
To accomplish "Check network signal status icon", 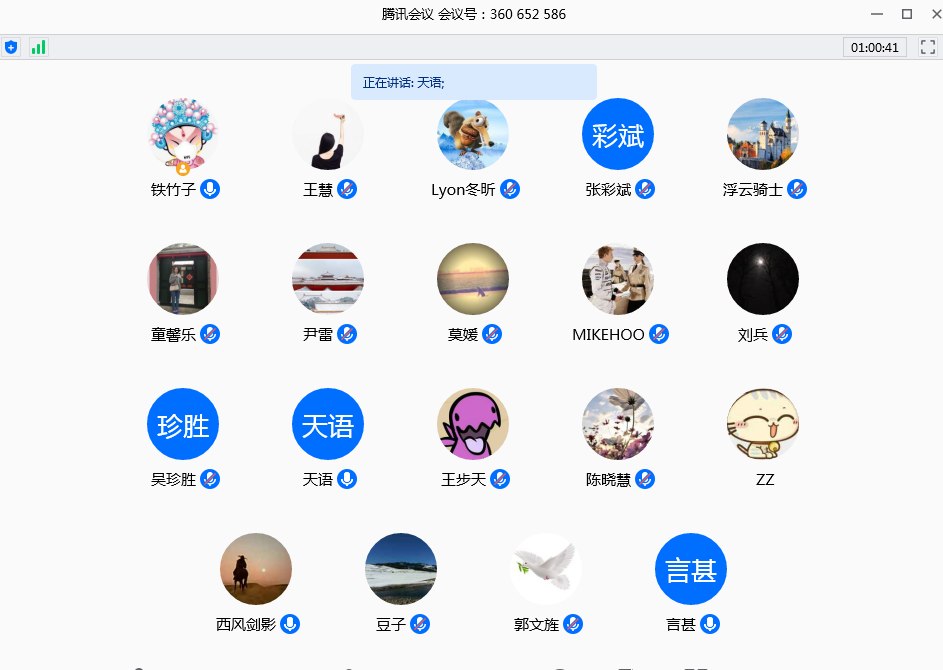I will 38,47.
